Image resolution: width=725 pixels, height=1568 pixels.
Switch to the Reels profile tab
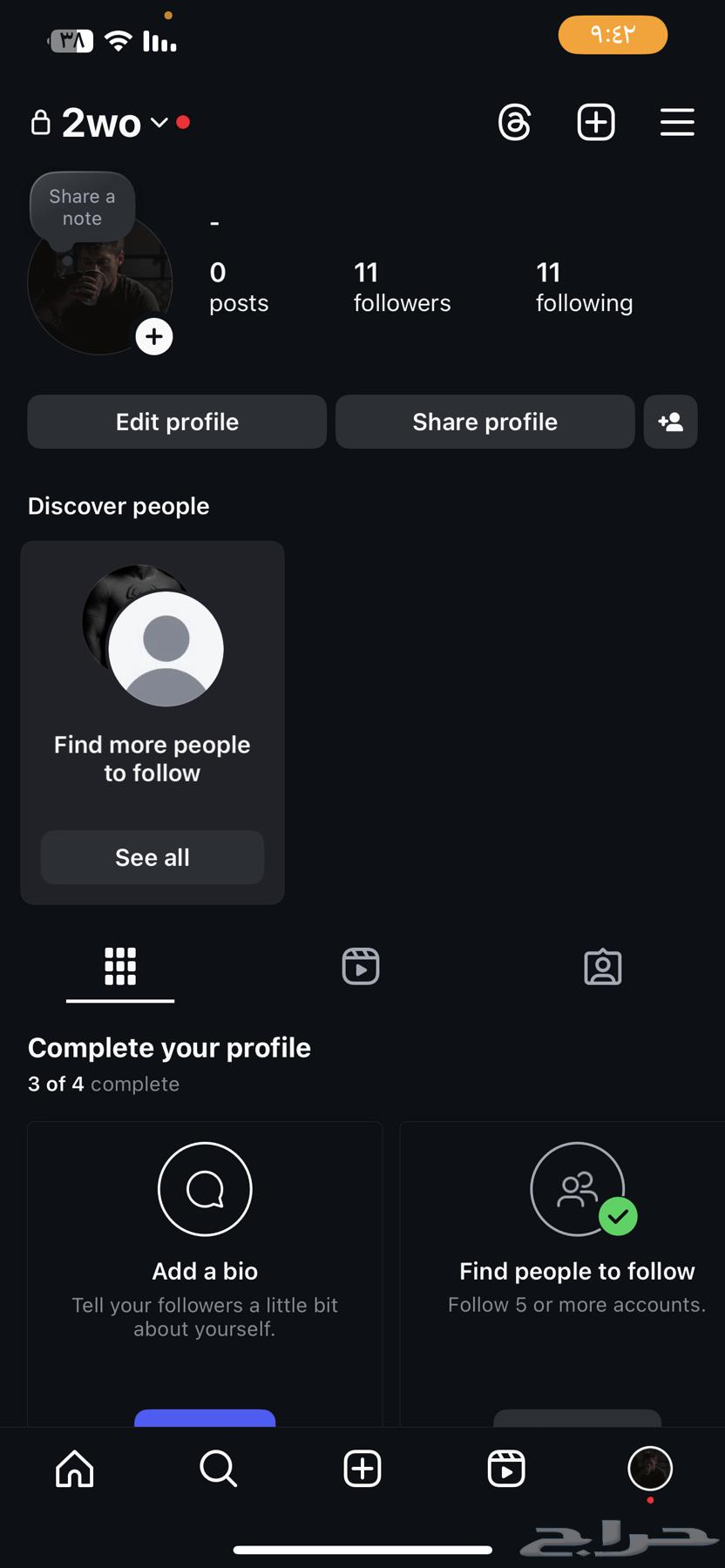[361, 966]
